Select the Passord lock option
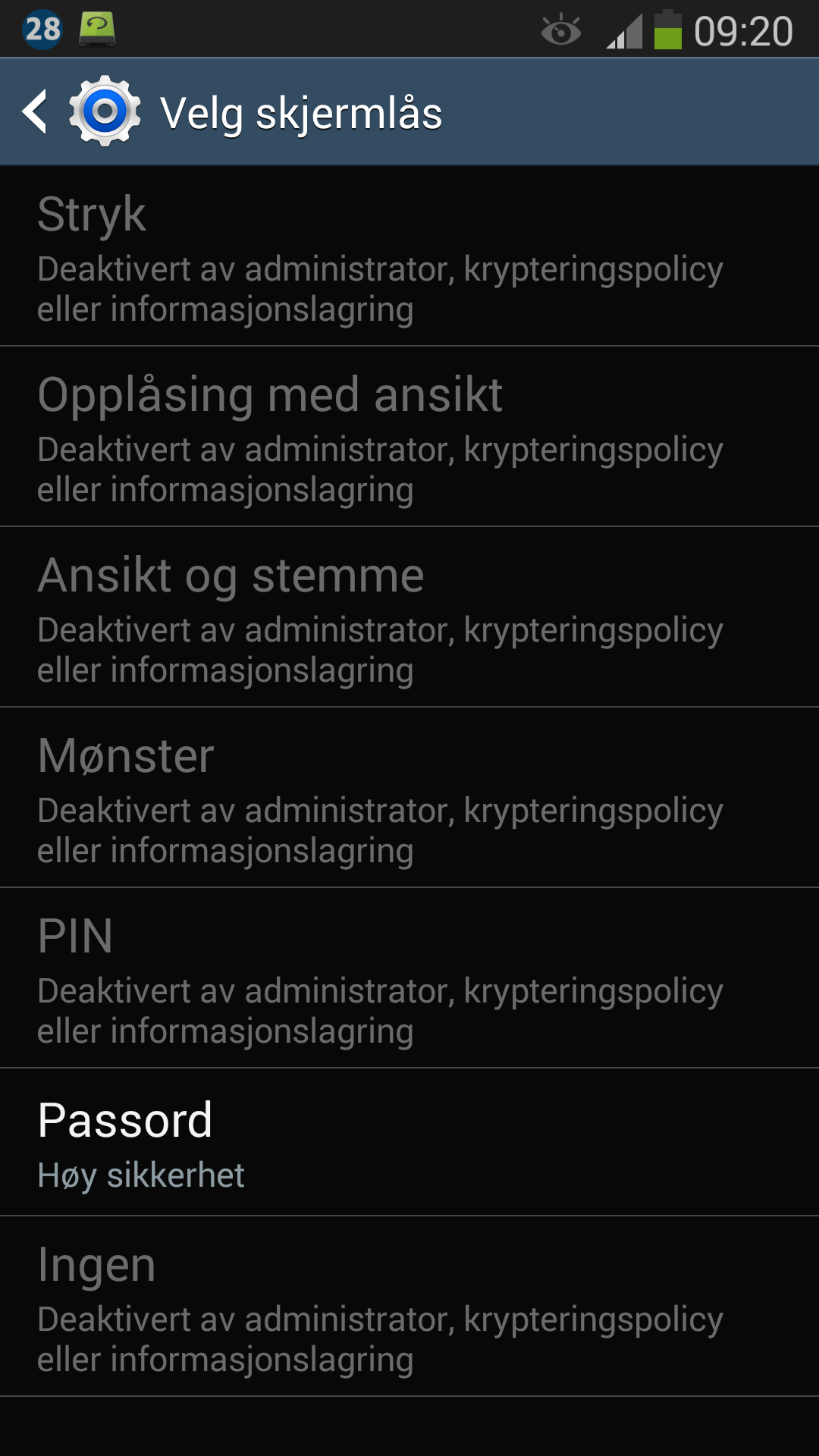Viewport: 819px width, 1456px height. point(409,1143)
